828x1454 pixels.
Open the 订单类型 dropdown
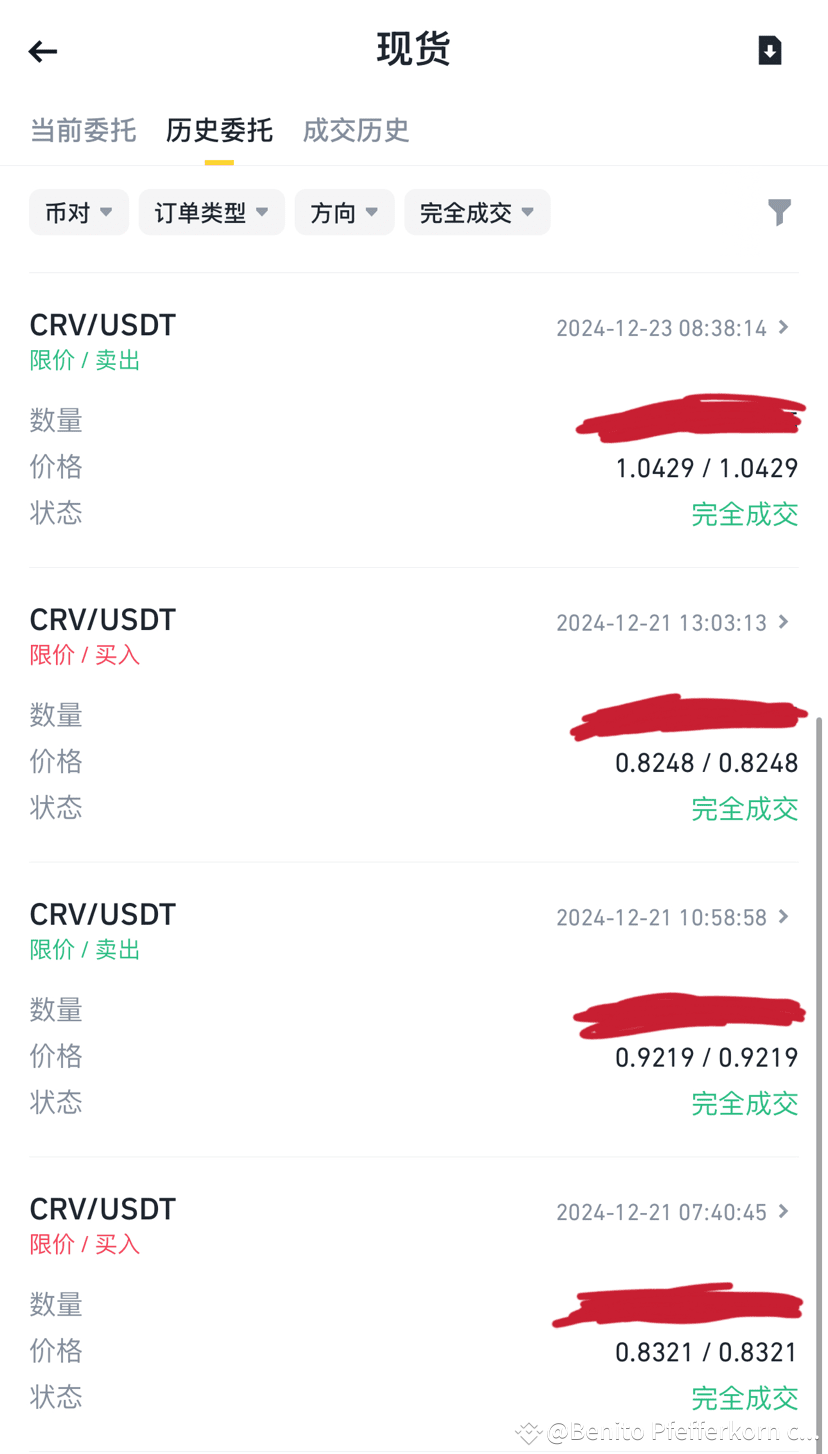212,212
